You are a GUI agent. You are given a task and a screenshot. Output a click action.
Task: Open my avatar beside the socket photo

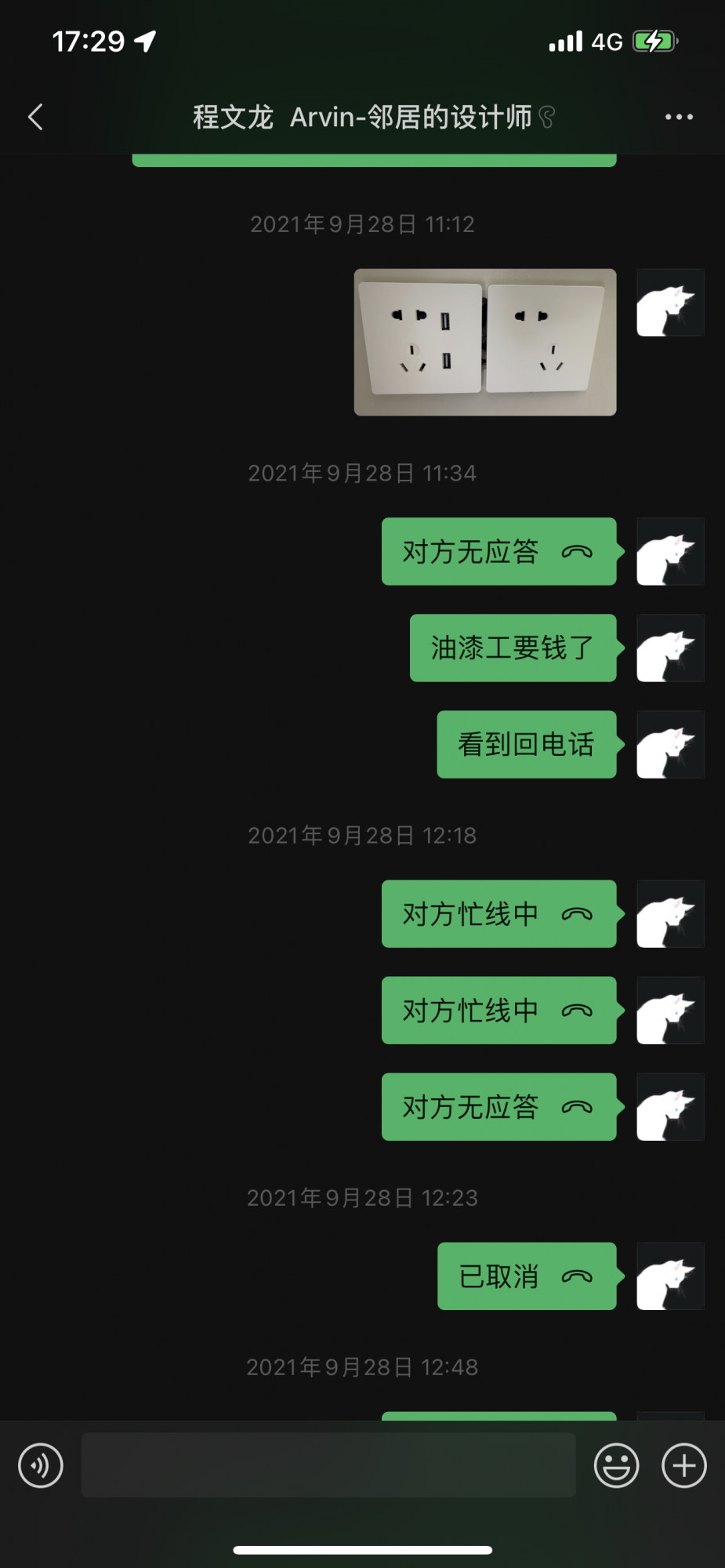(x=670, y=303)
